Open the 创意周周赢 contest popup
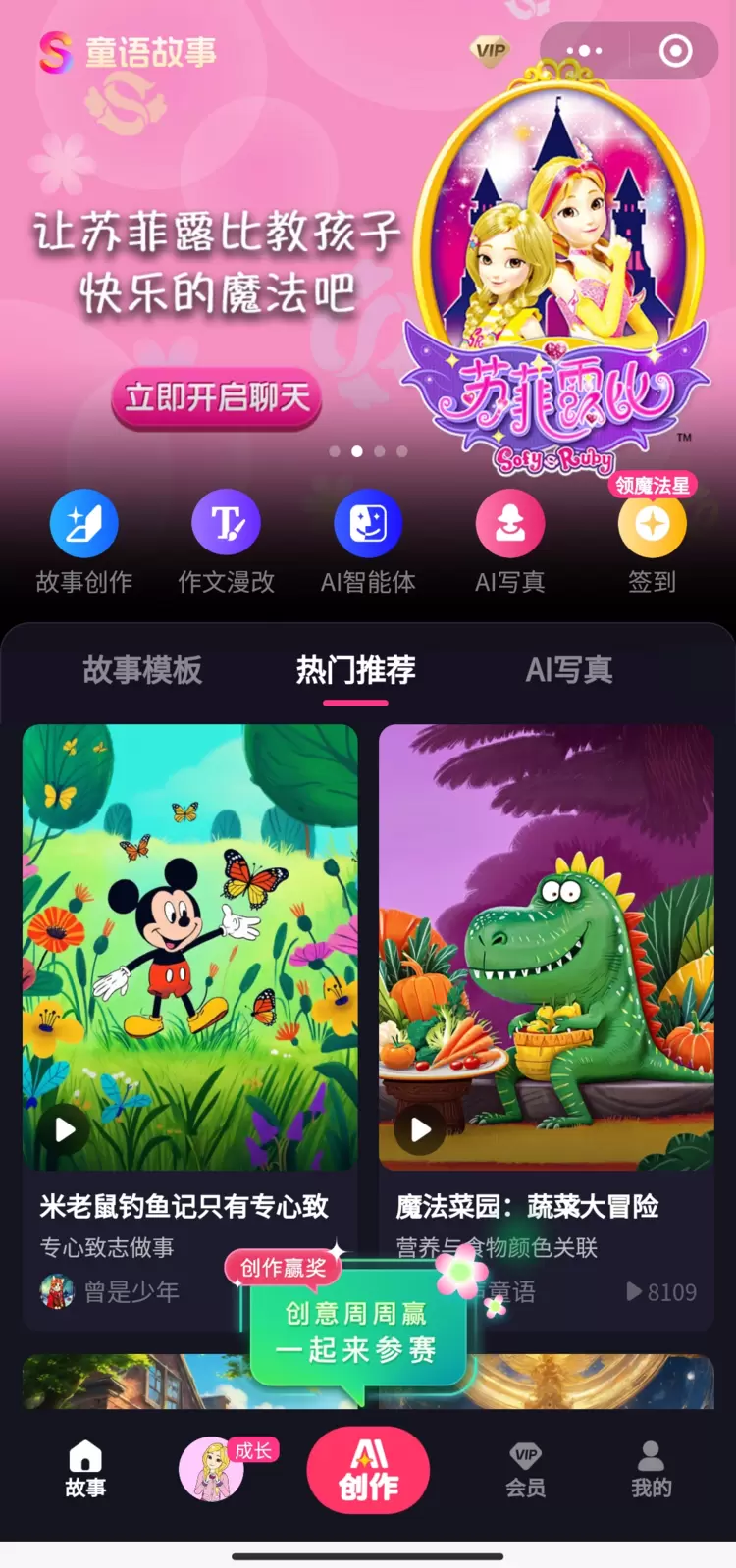Screen dimensions: 736x1568 [355, 1332]
